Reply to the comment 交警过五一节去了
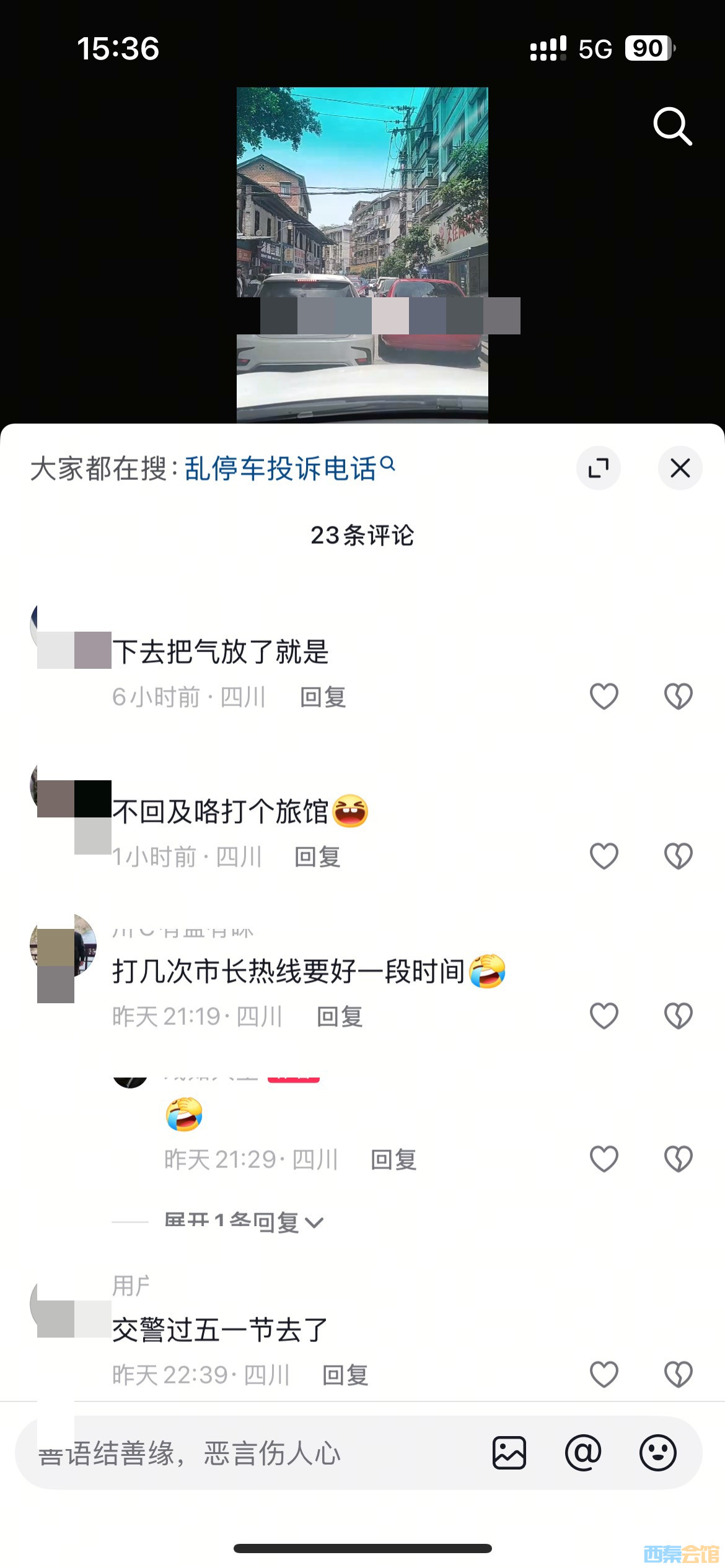 [345, 1375]
